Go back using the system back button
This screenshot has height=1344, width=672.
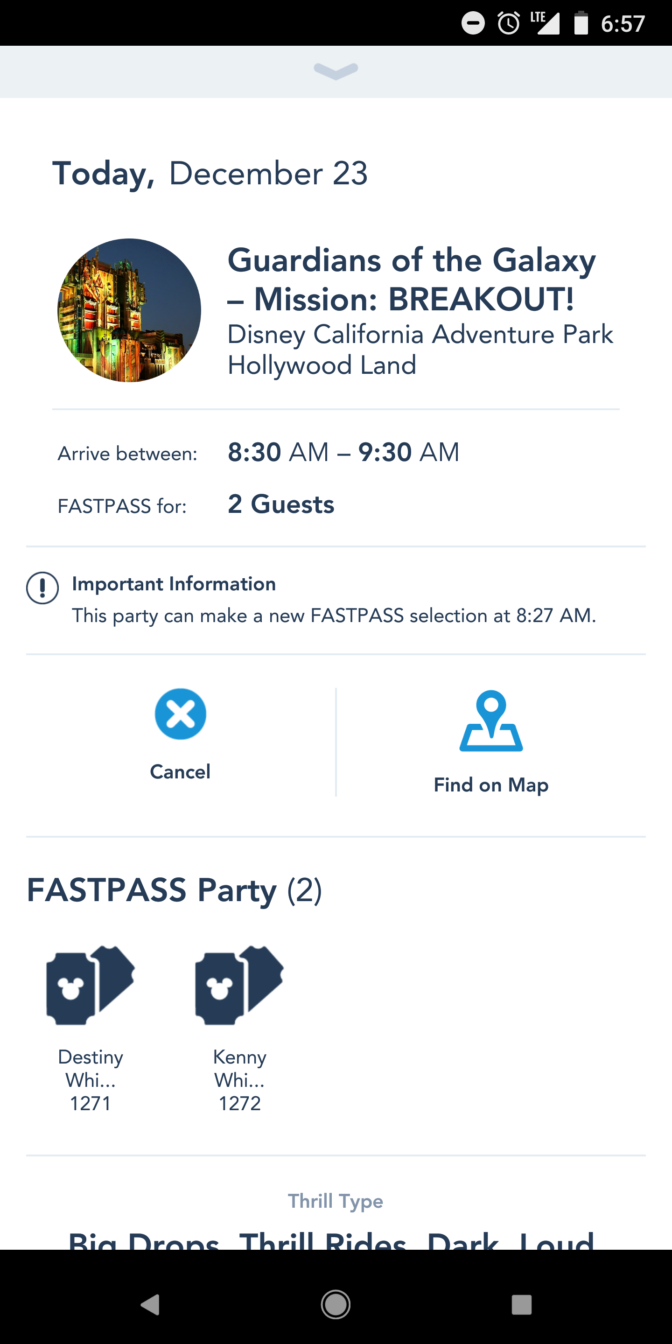(150, 1304)
